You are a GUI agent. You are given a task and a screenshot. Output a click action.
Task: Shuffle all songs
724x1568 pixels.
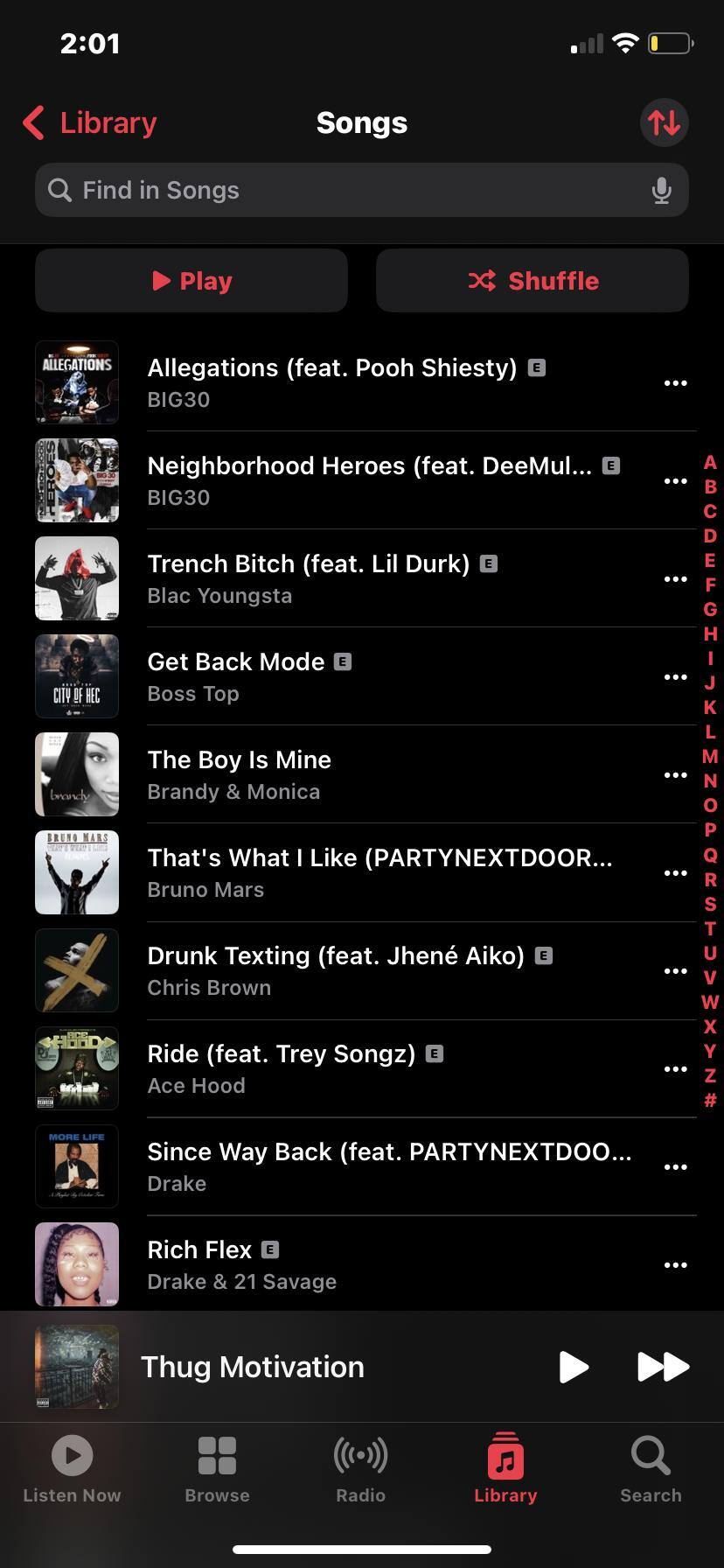click(533, 281)
